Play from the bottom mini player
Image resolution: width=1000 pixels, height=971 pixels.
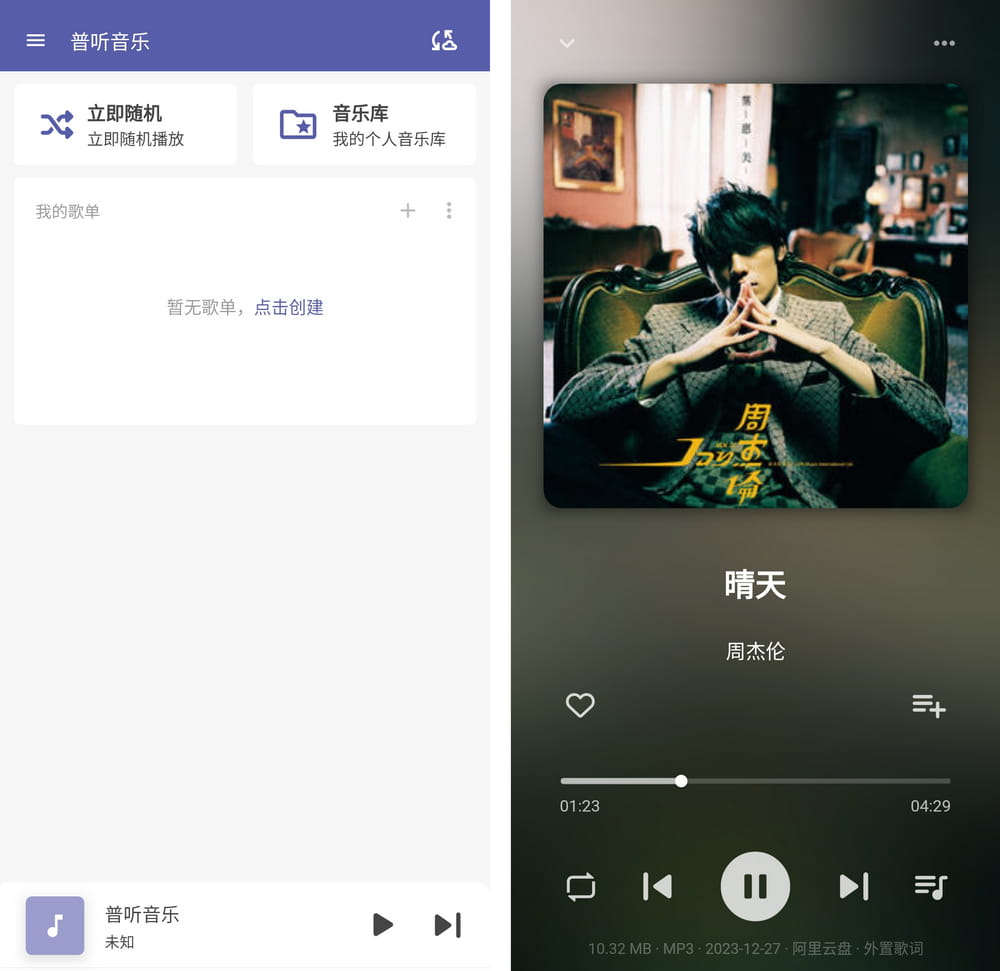point(382,925)
